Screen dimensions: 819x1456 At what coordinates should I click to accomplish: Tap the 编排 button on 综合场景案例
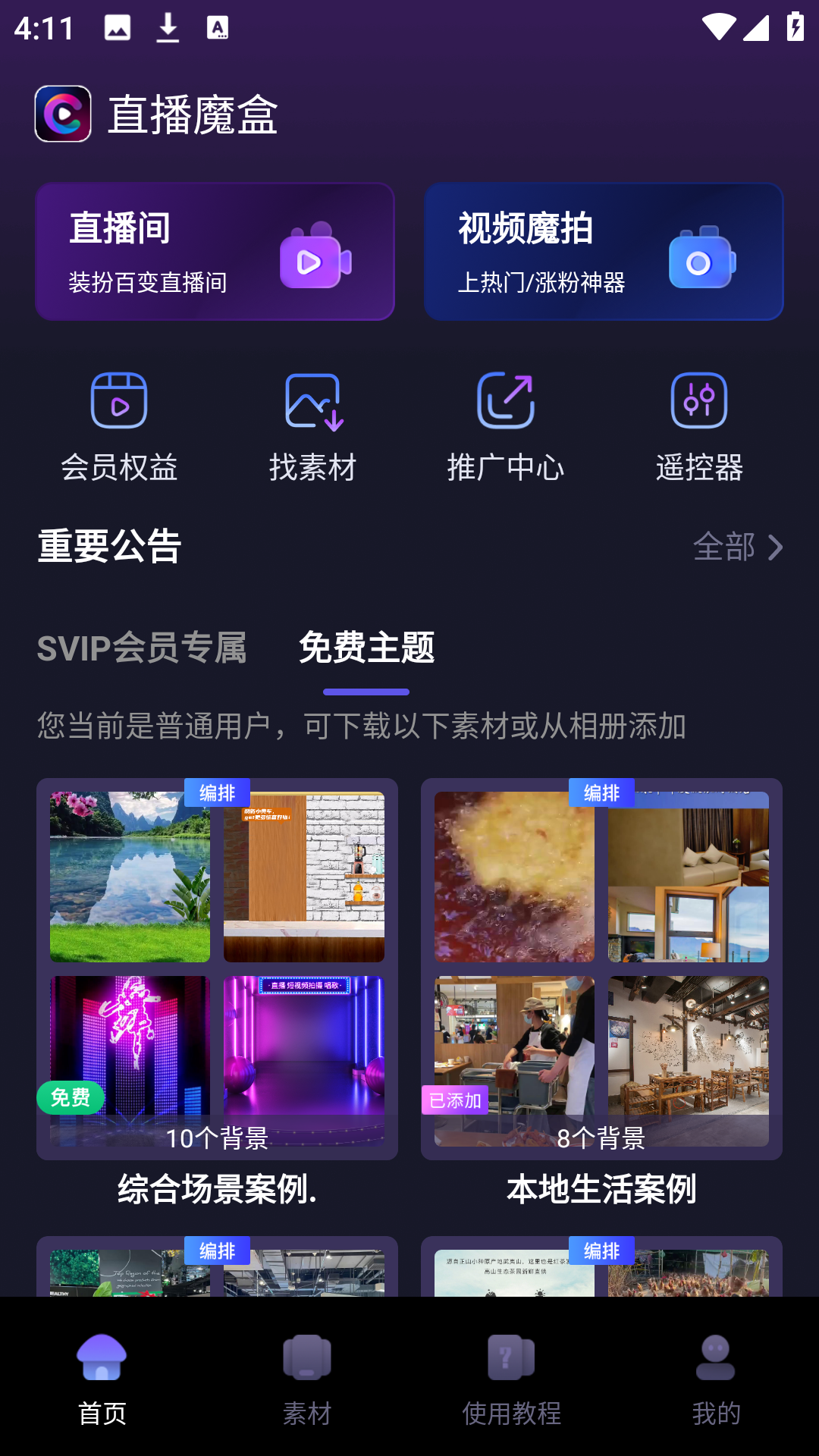point(217,792)
